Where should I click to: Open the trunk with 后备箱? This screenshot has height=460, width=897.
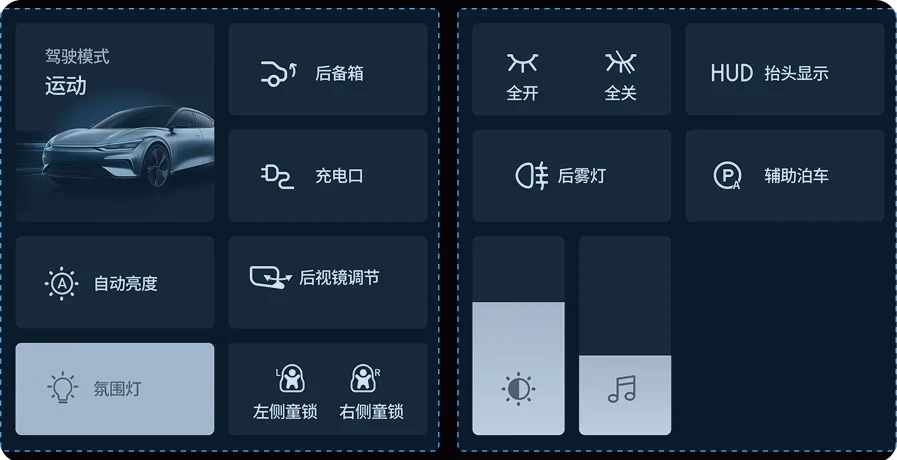328,70
